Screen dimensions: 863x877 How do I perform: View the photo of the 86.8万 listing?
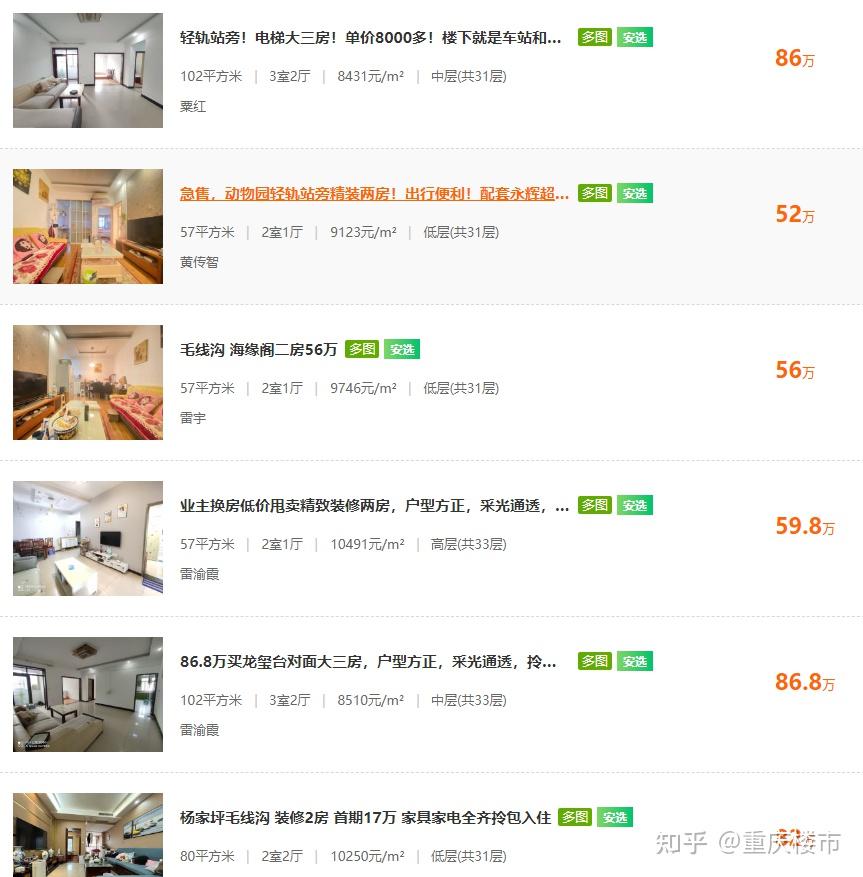[x=88, y=694]
